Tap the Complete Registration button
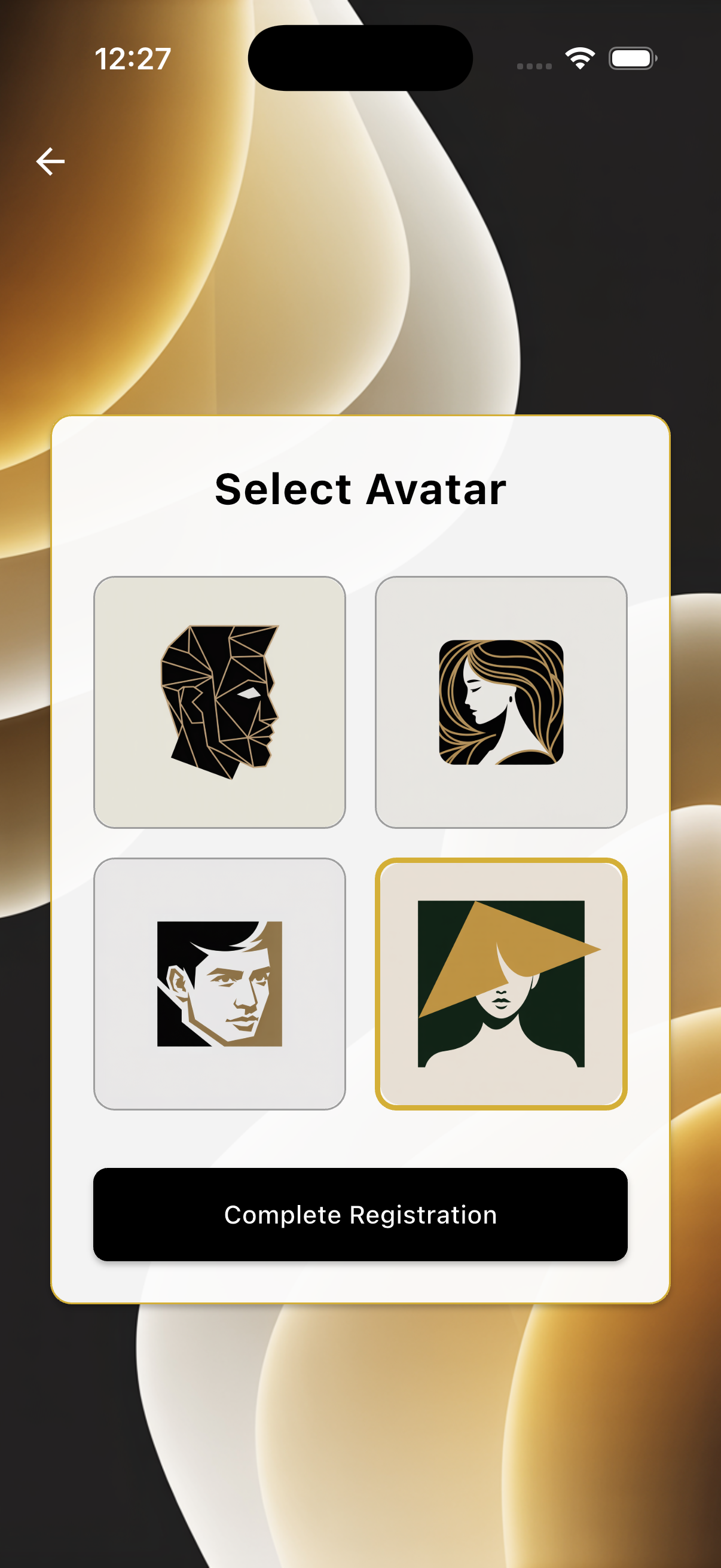 click(360, 1215)
